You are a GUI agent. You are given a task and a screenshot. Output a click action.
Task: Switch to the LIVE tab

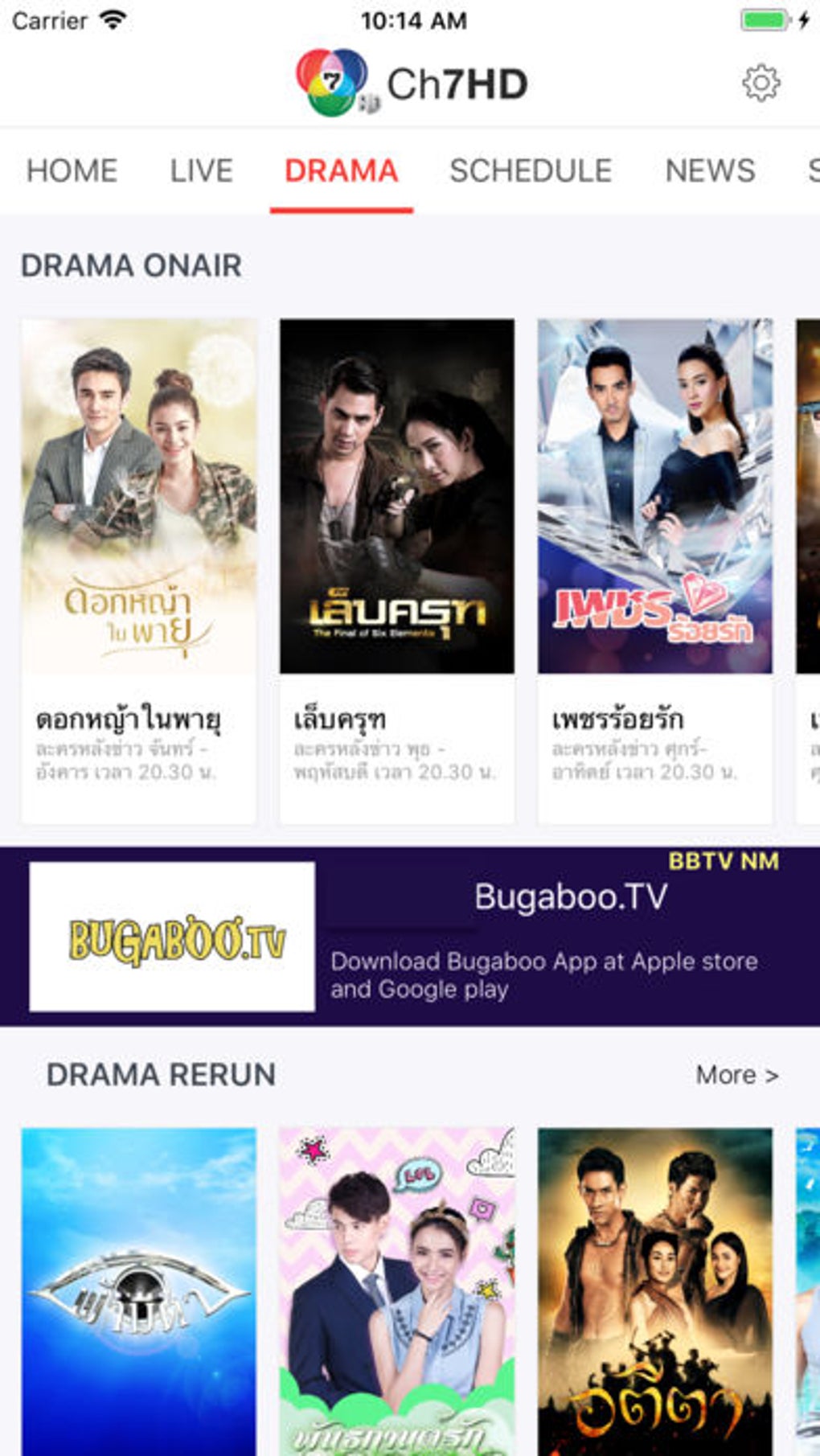[201, 170]
